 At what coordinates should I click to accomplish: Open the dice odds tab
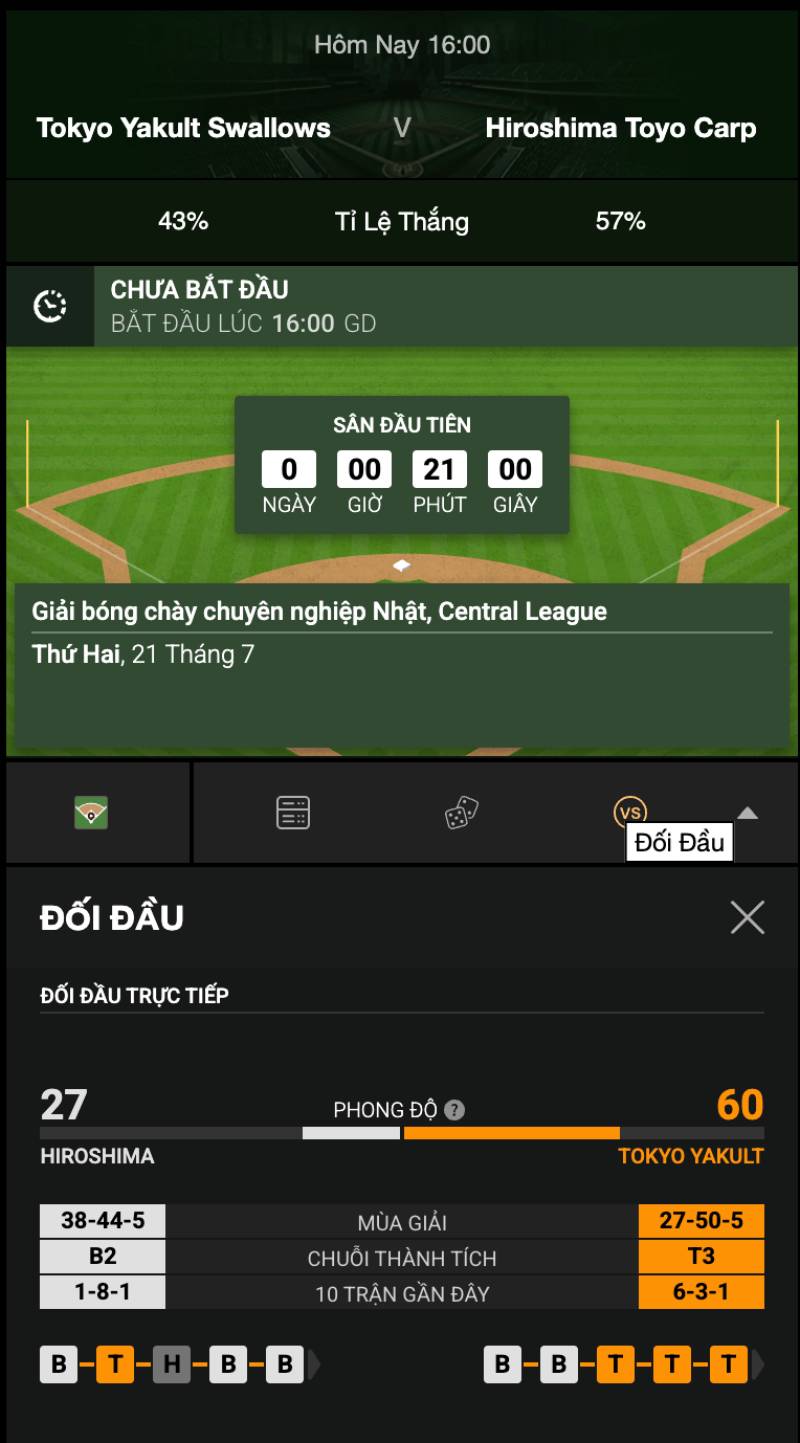(461, 813)
